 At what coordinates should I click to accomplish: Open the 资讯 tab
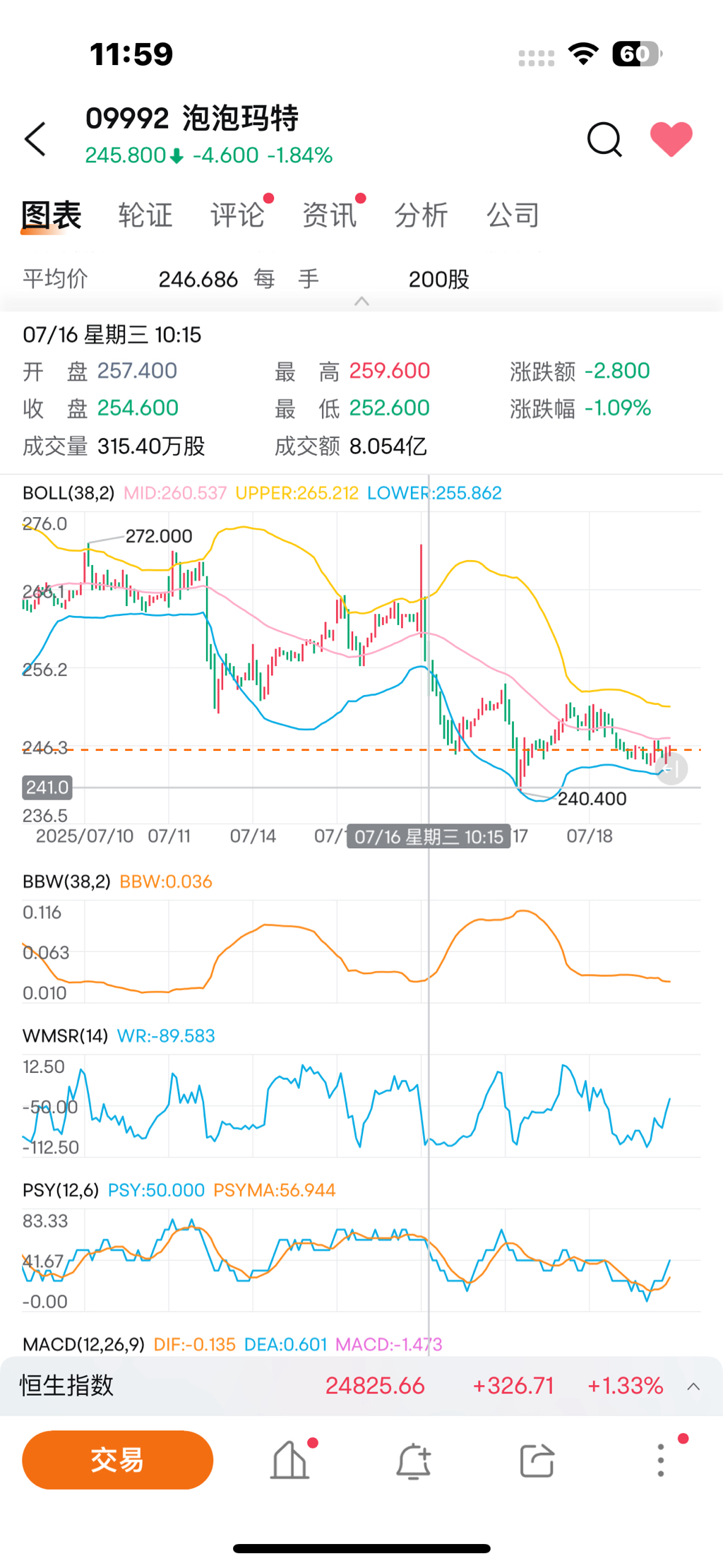click(329, 215)
